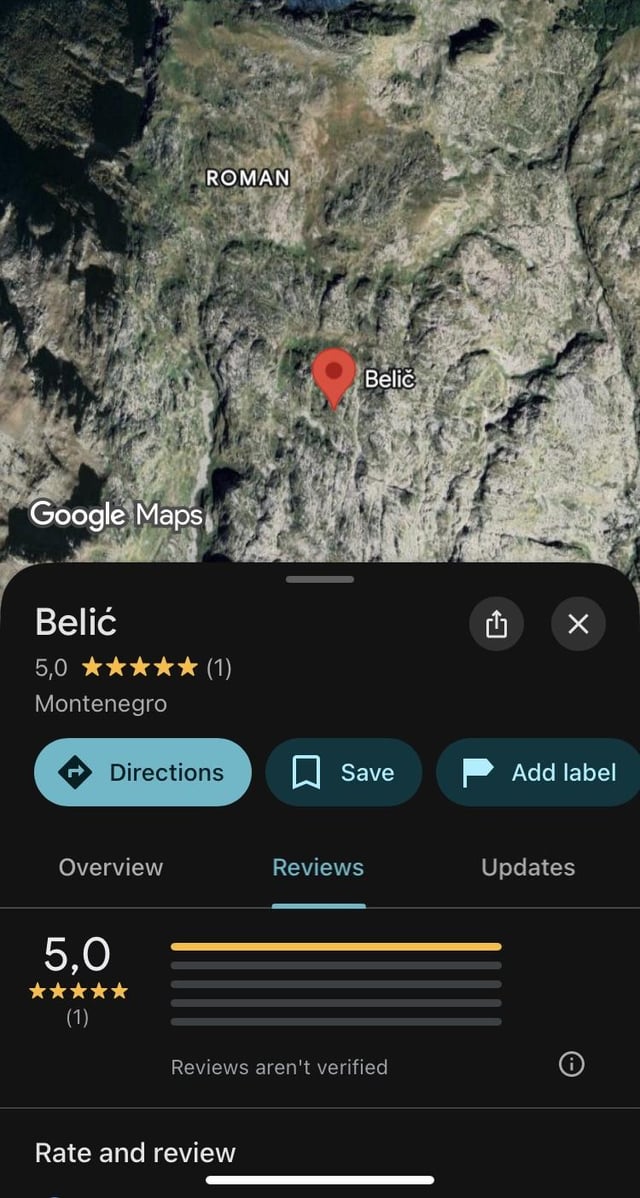The height and width of the screenshot is (1198, 640).
Task: Tap the red Belić map pin
Action: [x=334, y=375]
